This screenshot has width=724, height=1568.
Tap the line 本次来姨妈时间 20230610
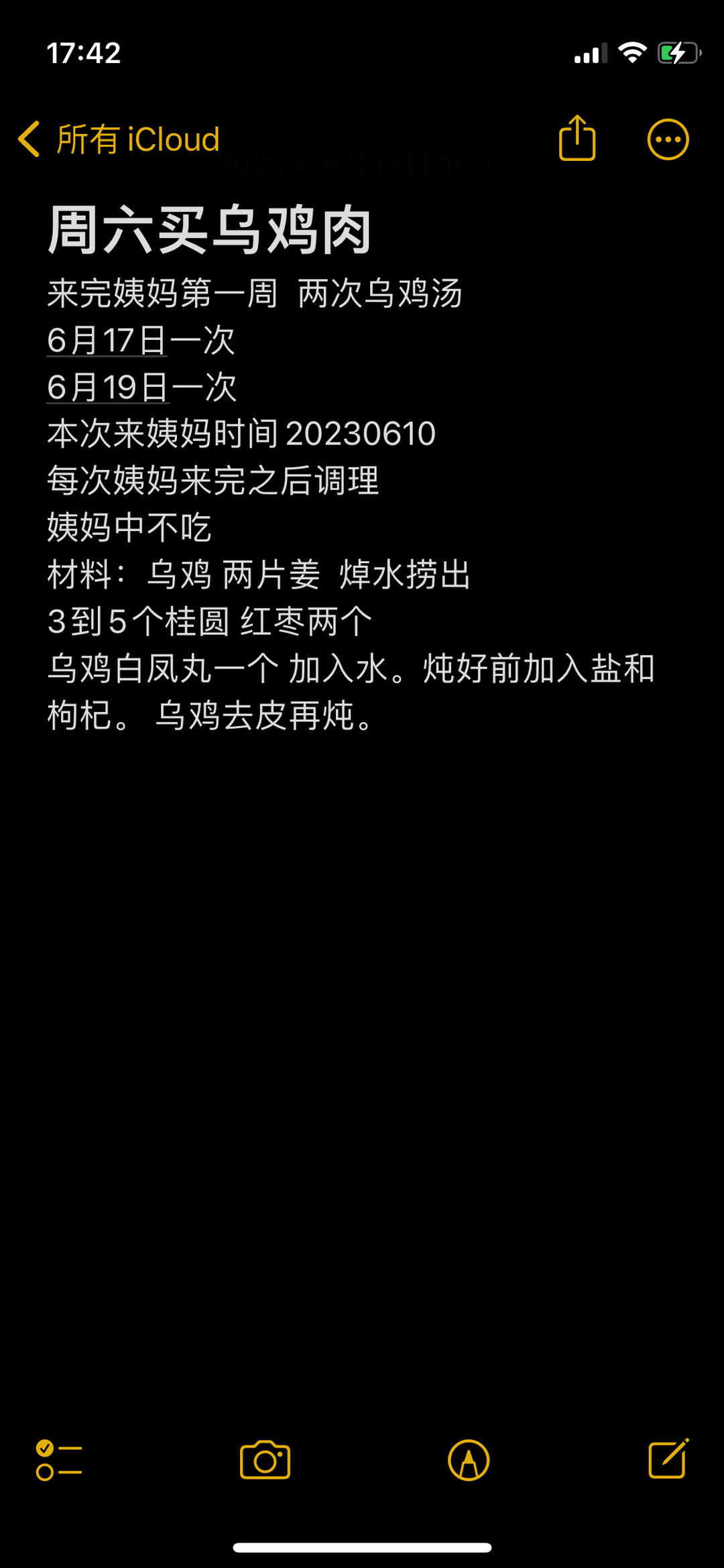(241, 434)
